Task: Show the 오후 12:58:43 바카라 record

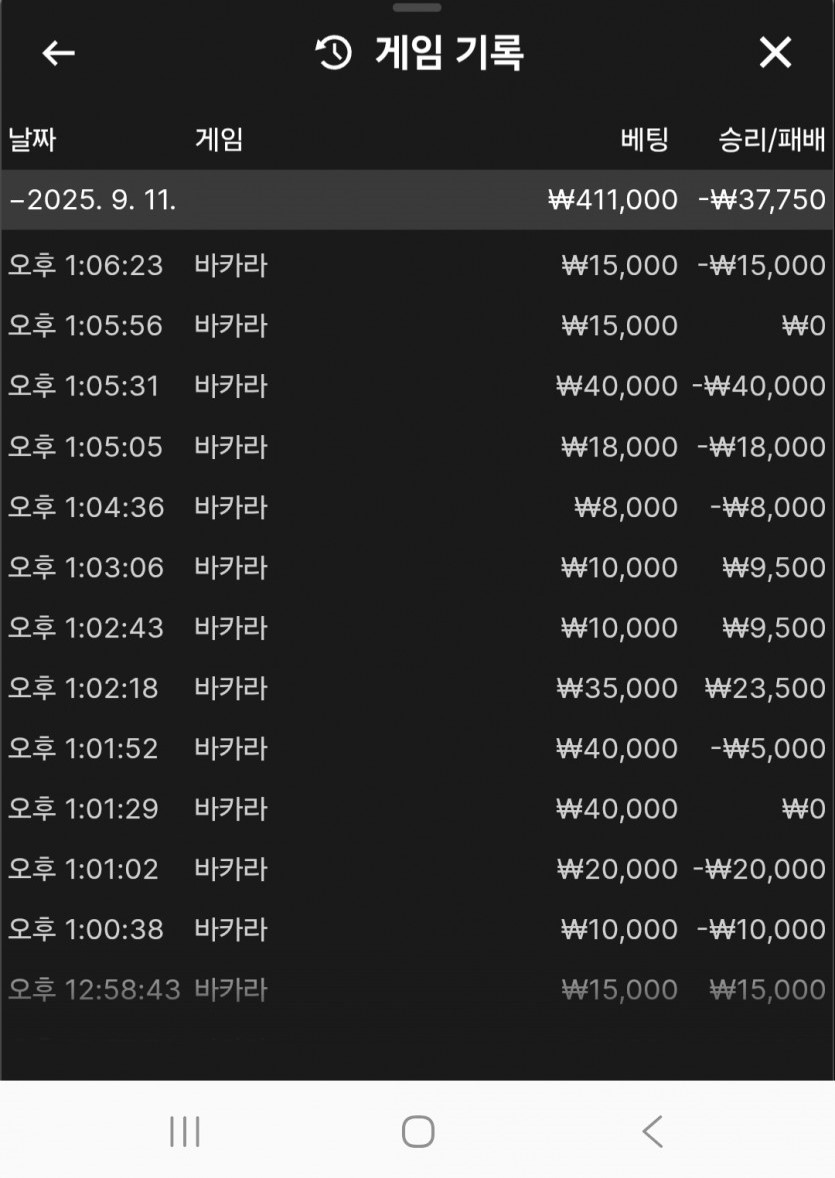Action: point(417,990)
